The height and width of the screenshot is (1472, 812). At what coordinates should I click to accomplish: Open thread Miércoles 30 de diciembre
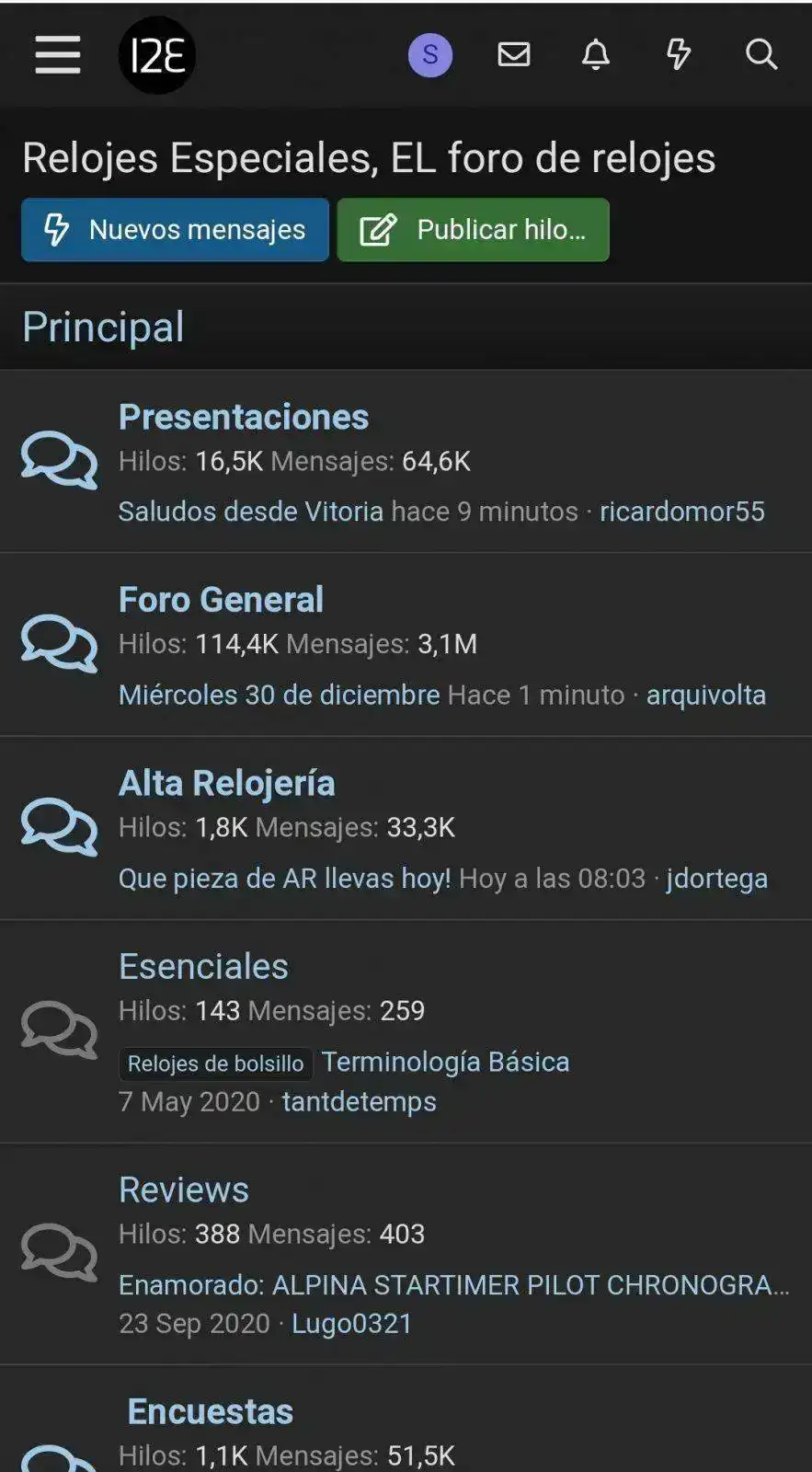(280, 695)
